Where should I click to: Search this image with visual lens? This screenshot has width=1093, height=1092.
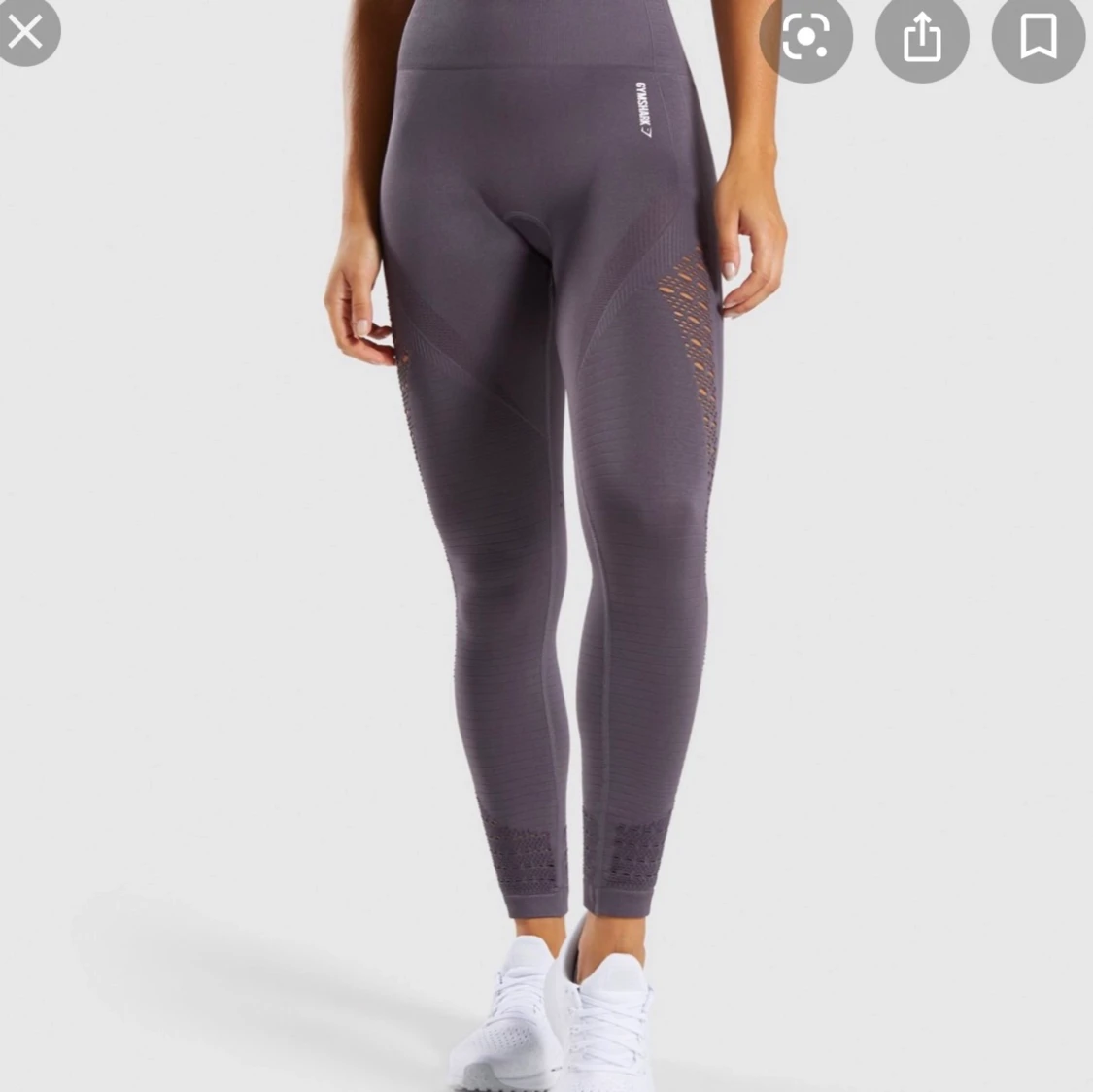pos(805,38)
